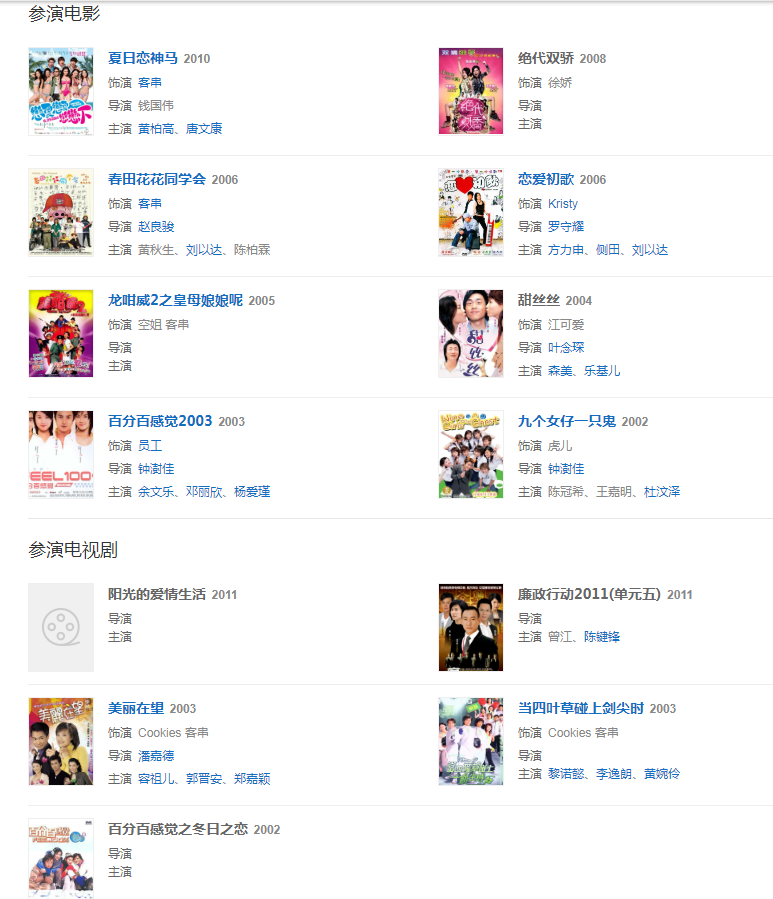View actor 陈冠希's profile

point(565,492)
